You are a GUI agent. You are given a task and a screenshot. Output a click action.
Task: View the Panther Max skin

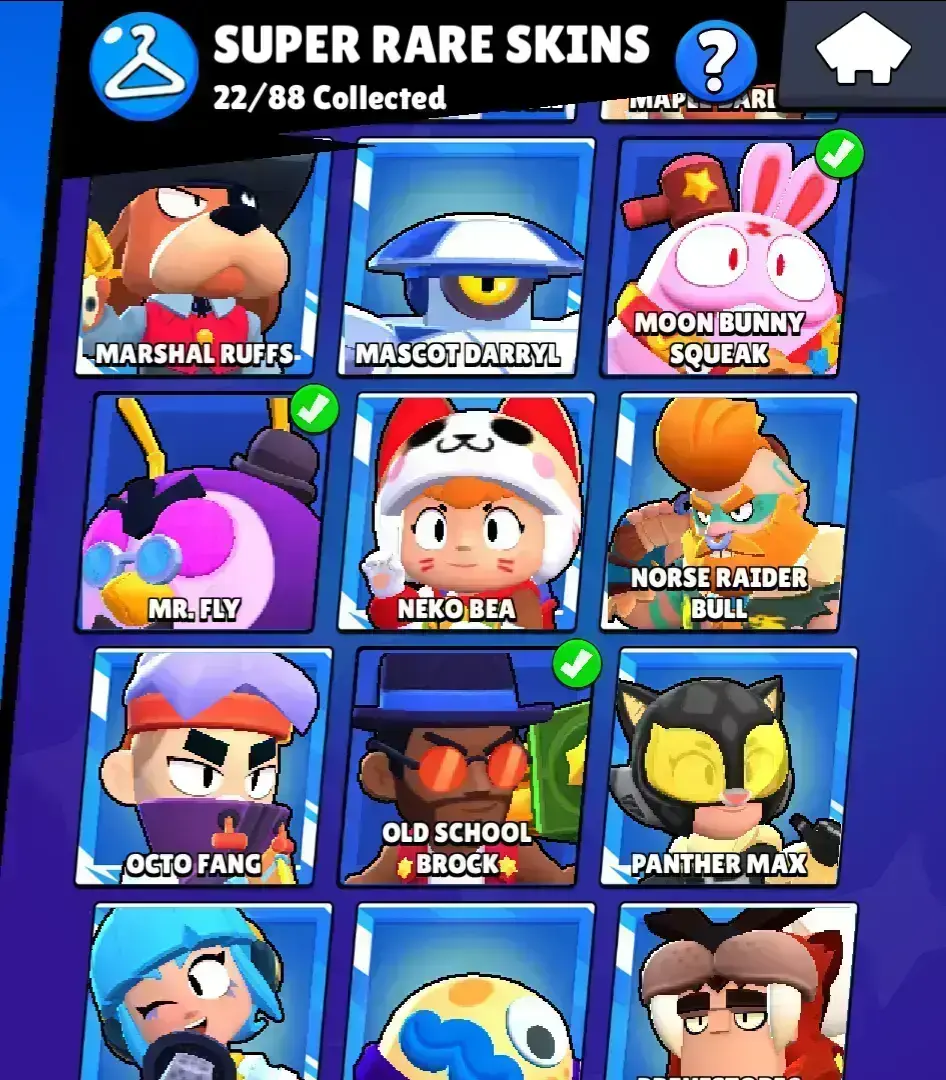coord(728,768)
